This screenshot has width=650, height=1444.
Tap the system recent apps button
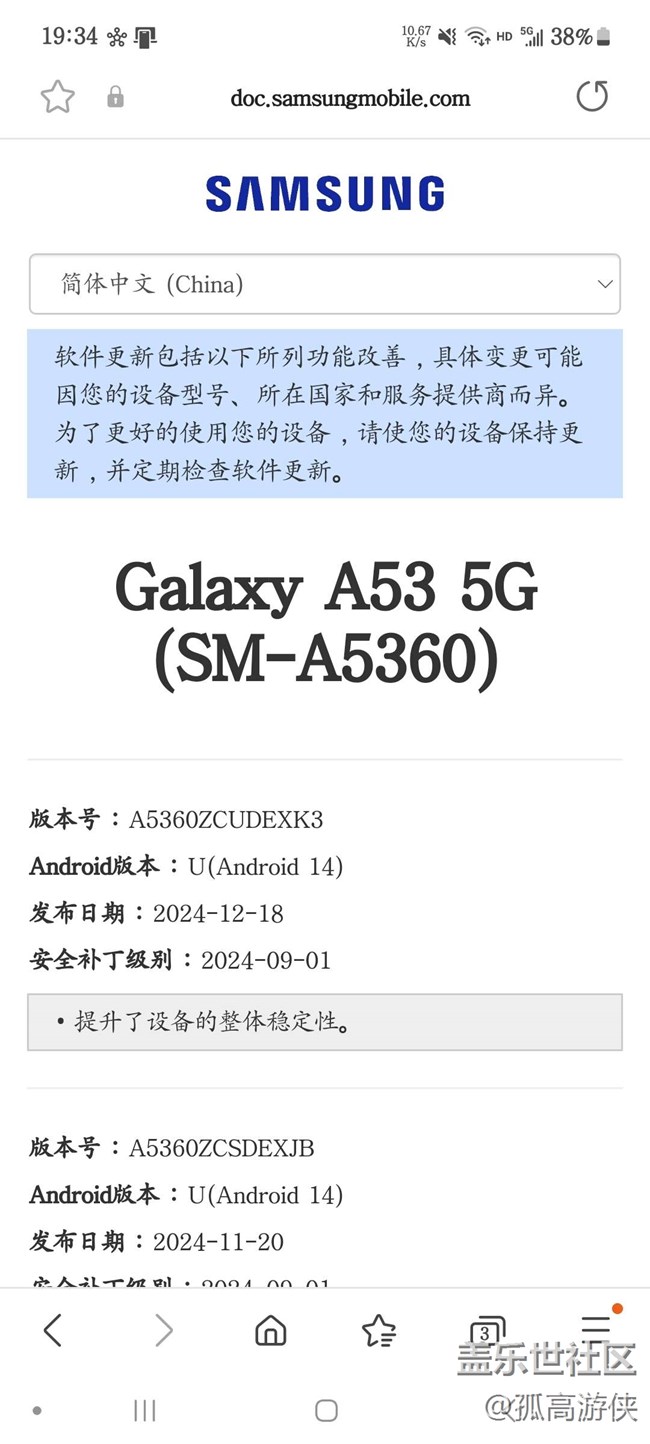(x=145, y=1410)
